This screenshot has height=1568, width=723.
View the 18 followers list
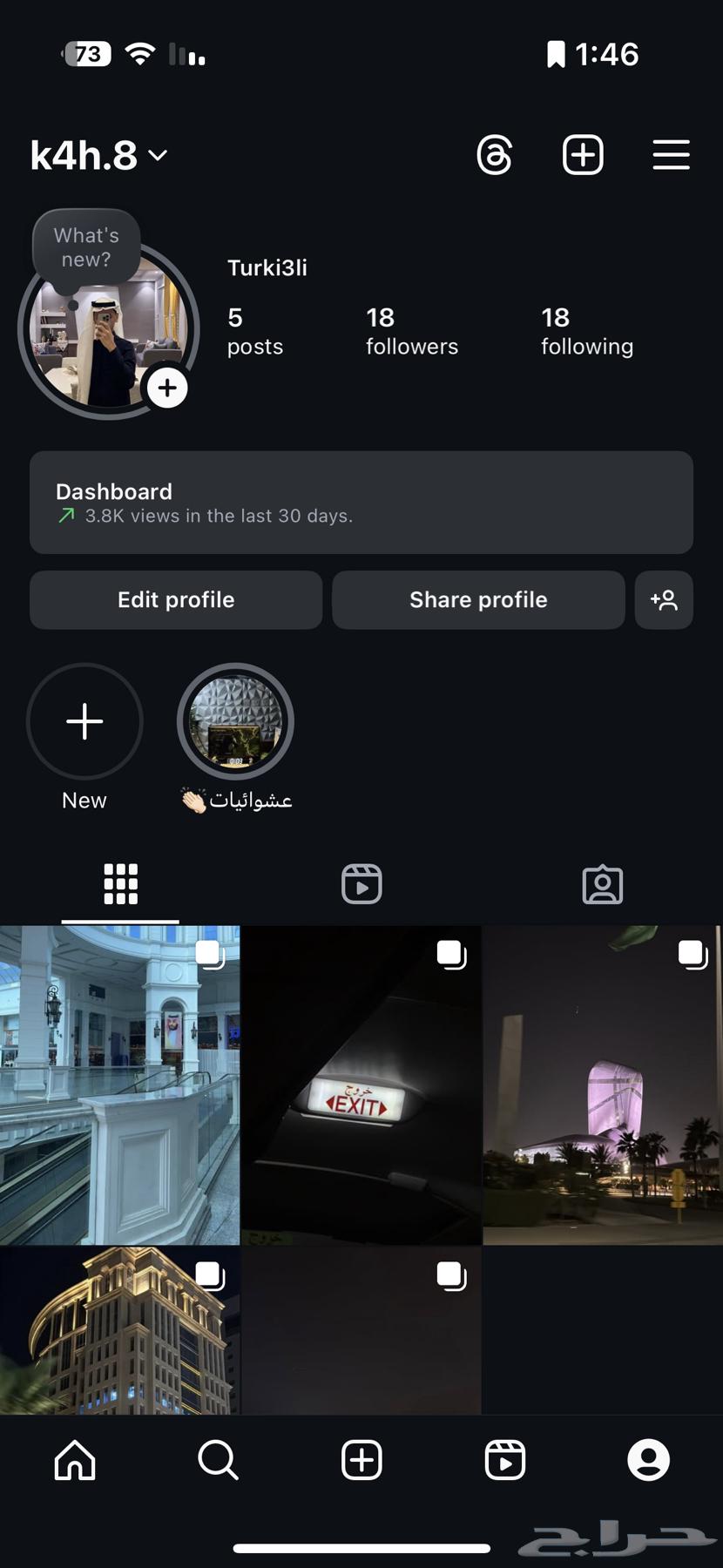pos(411,331)
